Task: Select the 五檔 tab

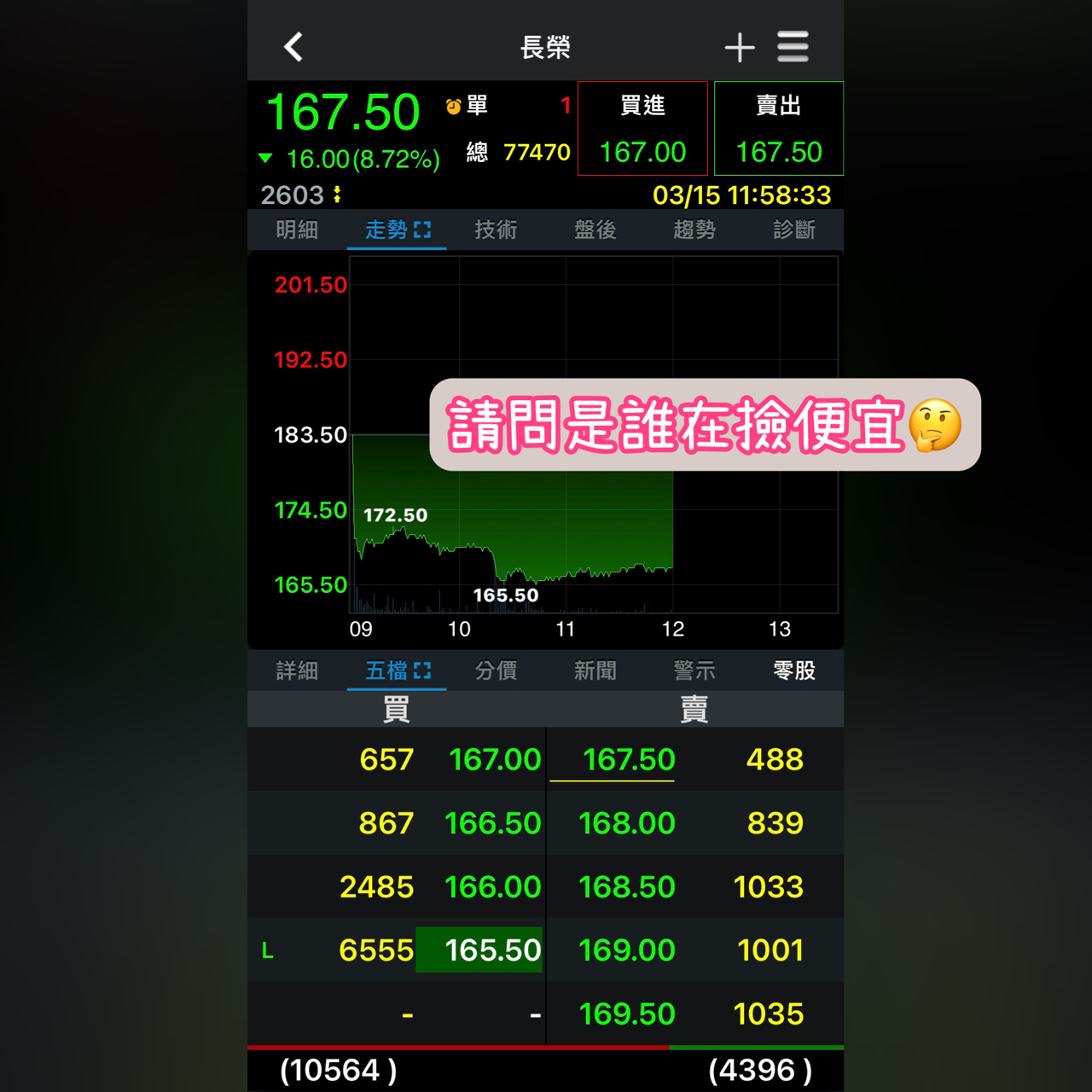Action: (397, 671)
